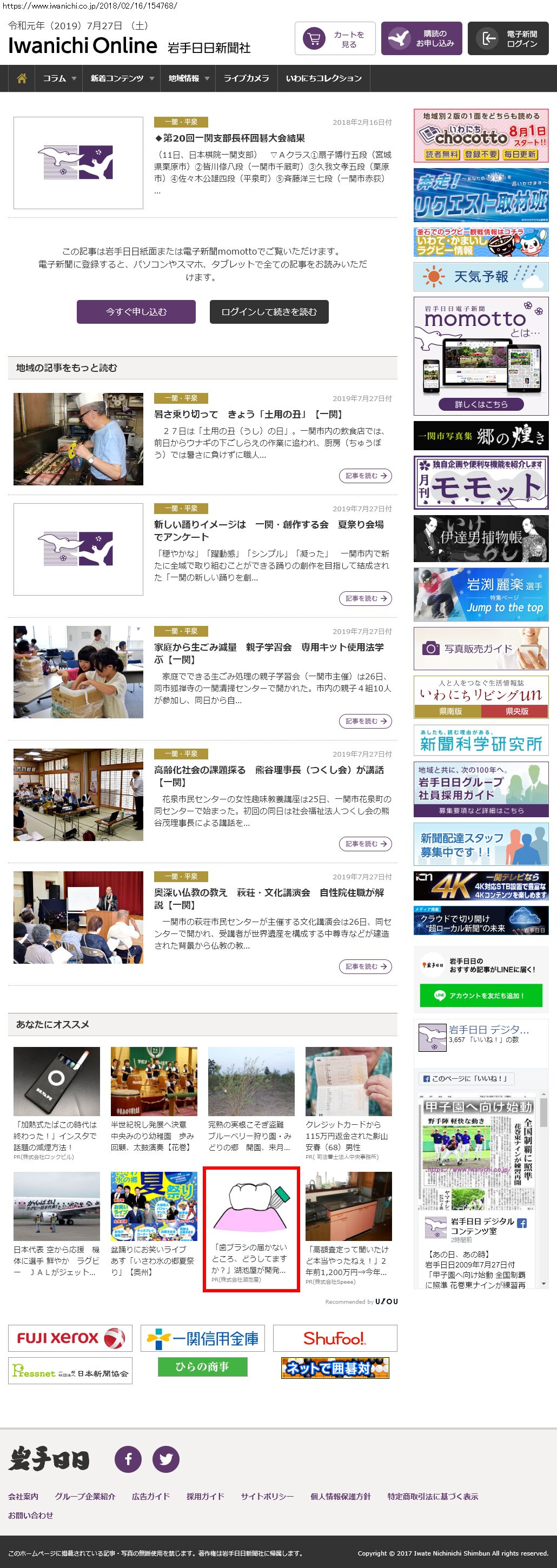Read the 土用の丑 article via 記事を読む

tap(365, 476)
